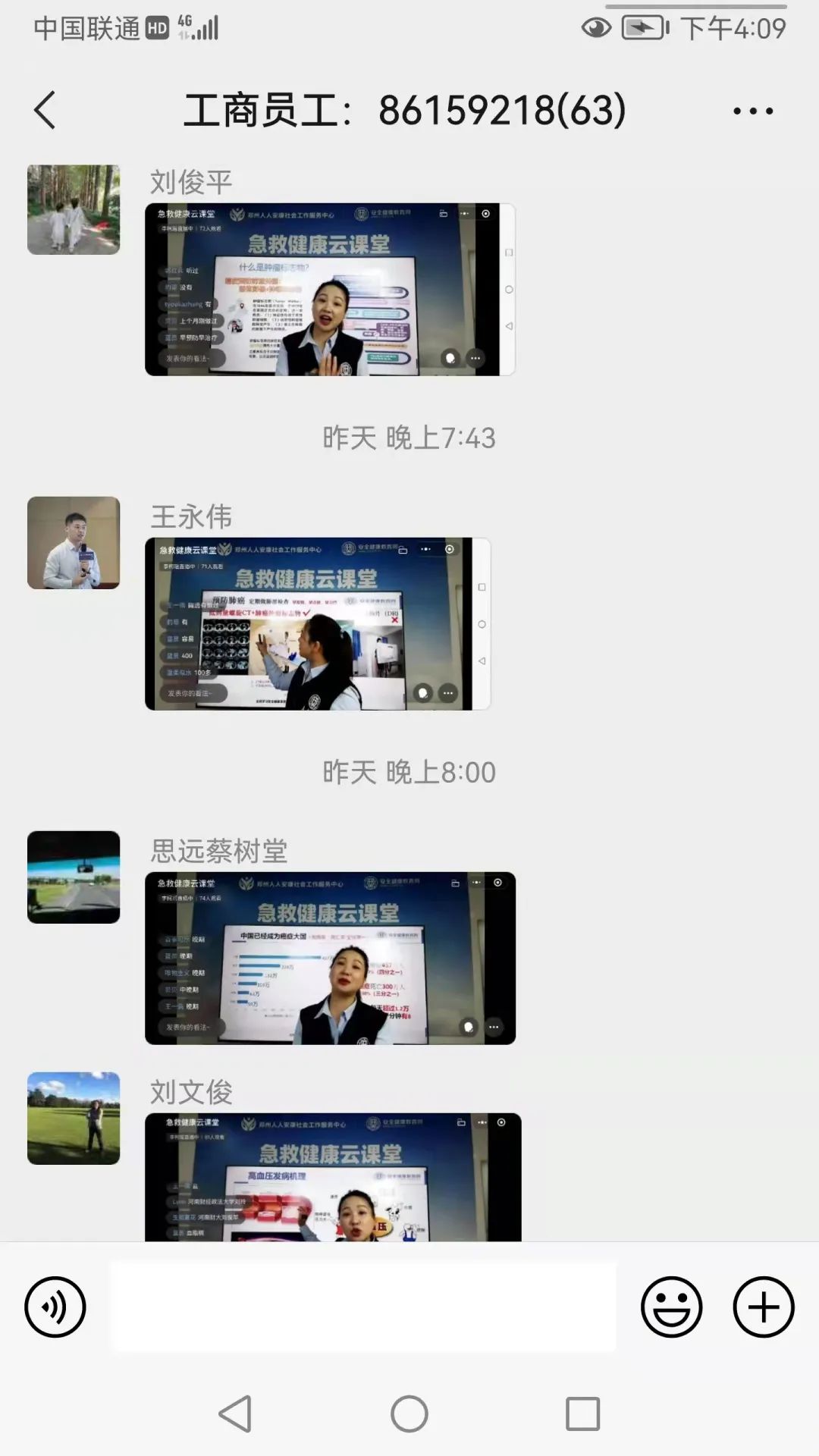The height and width of the screenshot is (1456, 819).
Task: Switch to voice message input
Action: point(55,1307)
